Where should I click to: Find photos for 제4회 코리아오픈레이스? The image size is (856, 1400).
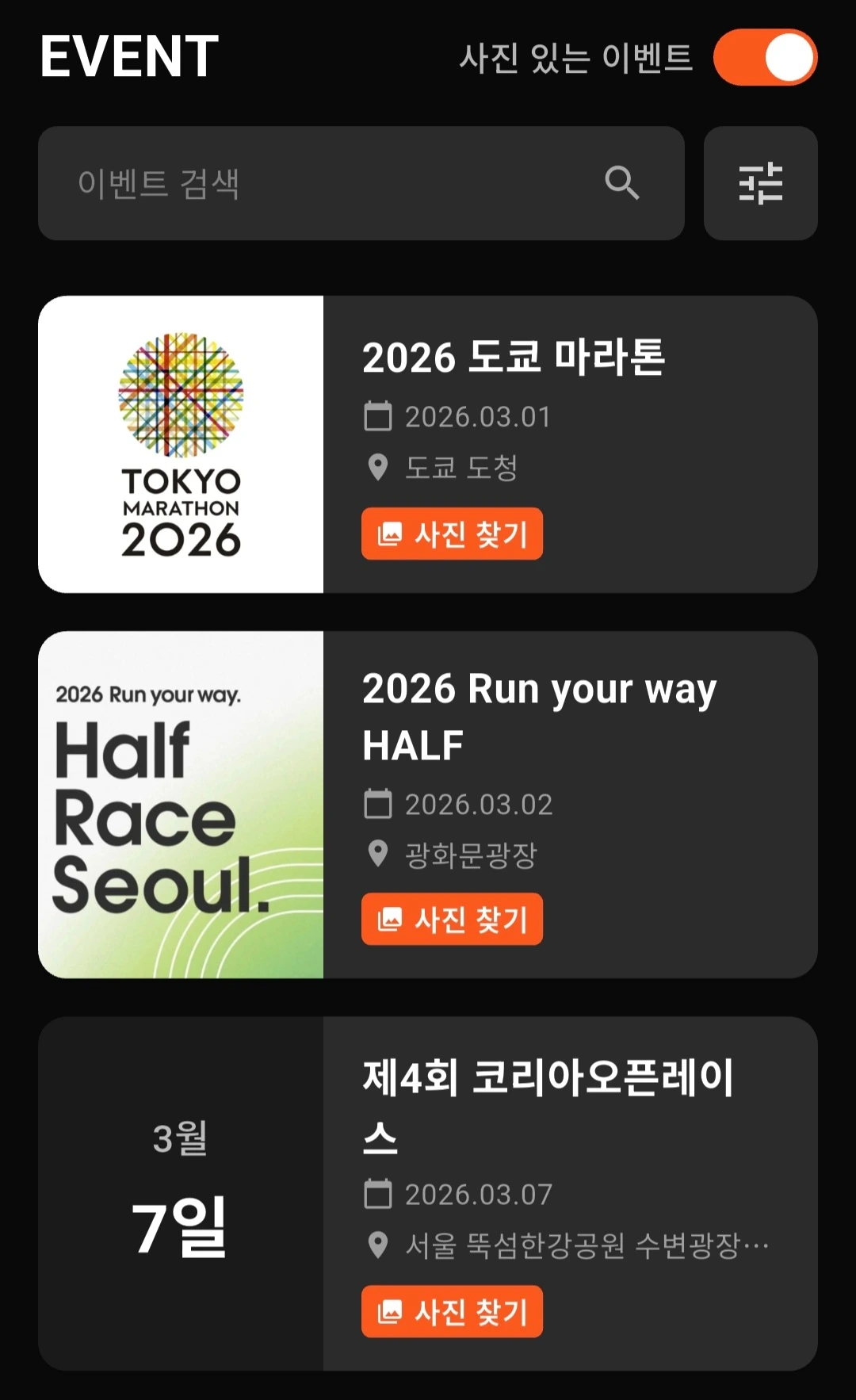coord(452,1311)
